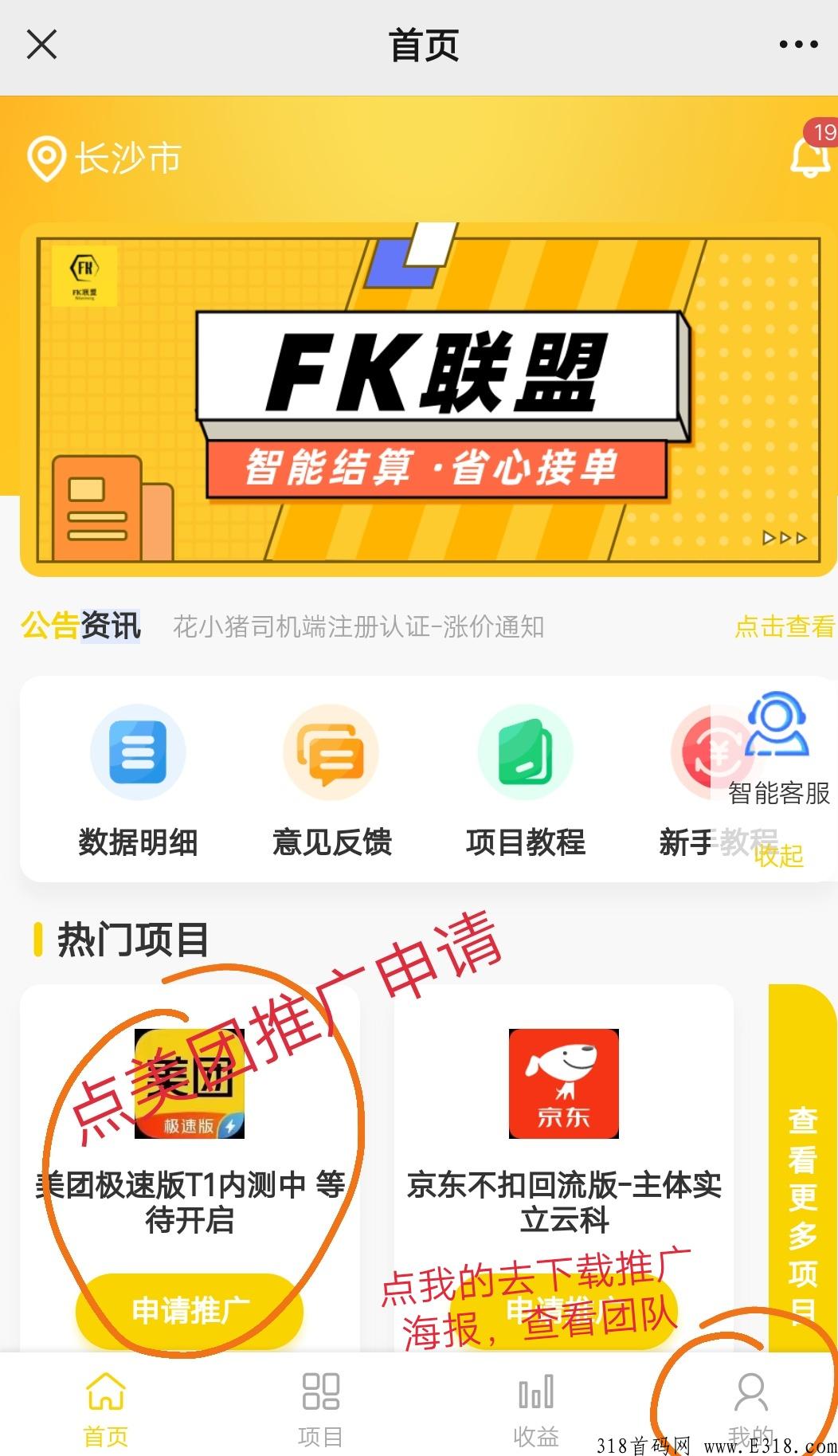The width and height of the screenshot is (838, 1456).
Task: Apply to promote 美团极速版
Action: 190,1309
